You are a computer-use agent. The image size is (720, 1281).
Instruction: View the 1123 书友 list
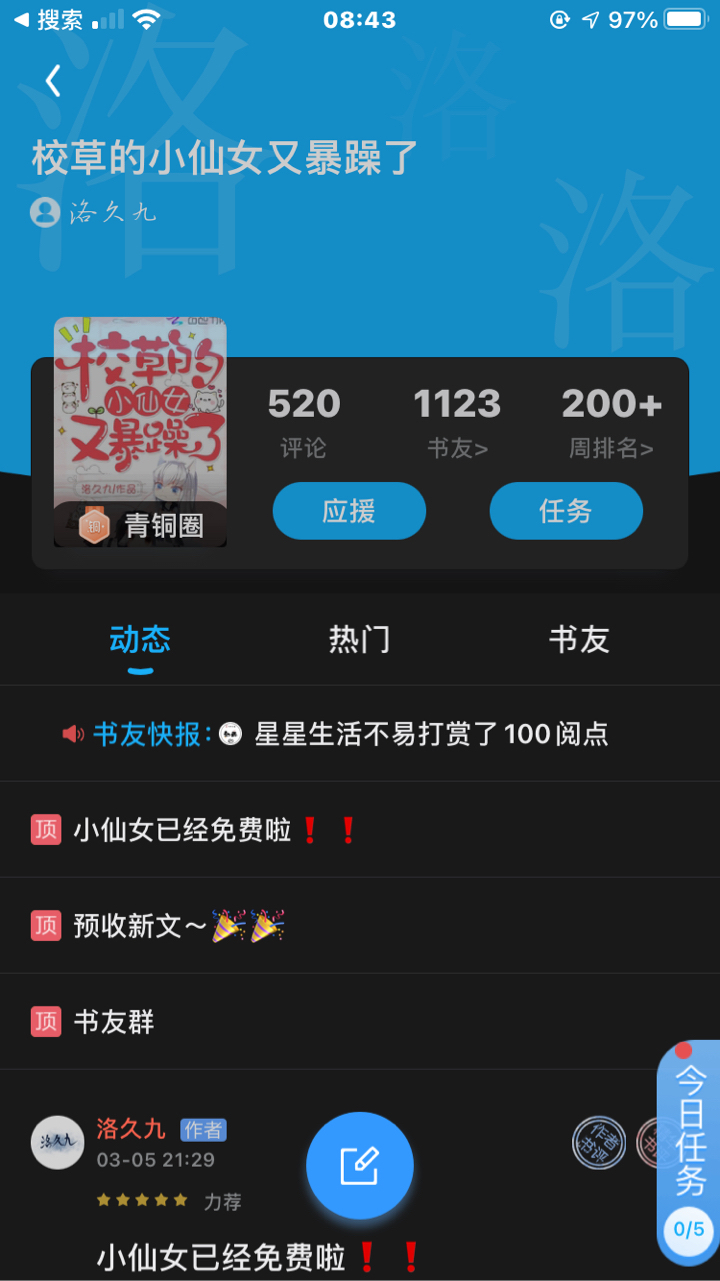[x=457, y=424]
